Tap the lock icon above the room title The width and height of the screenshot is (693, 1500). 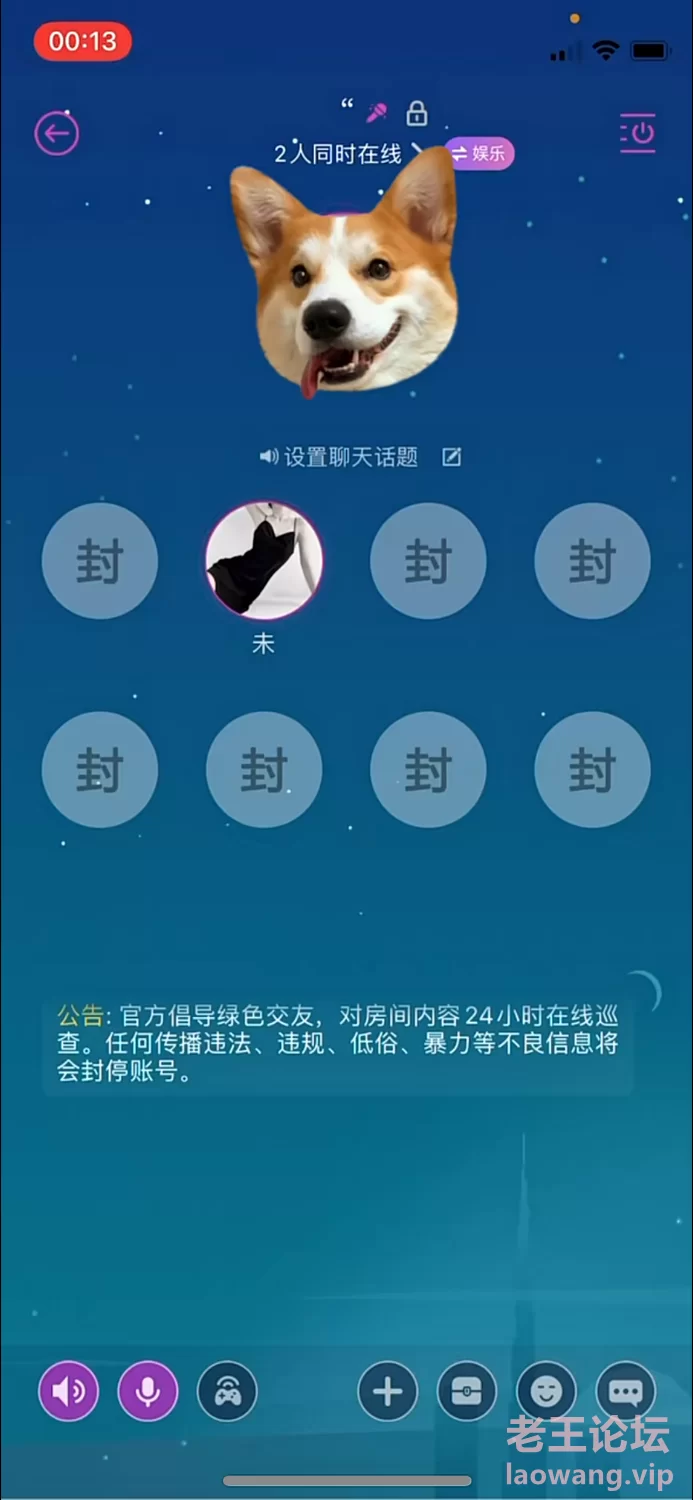(x=417, y=112)
